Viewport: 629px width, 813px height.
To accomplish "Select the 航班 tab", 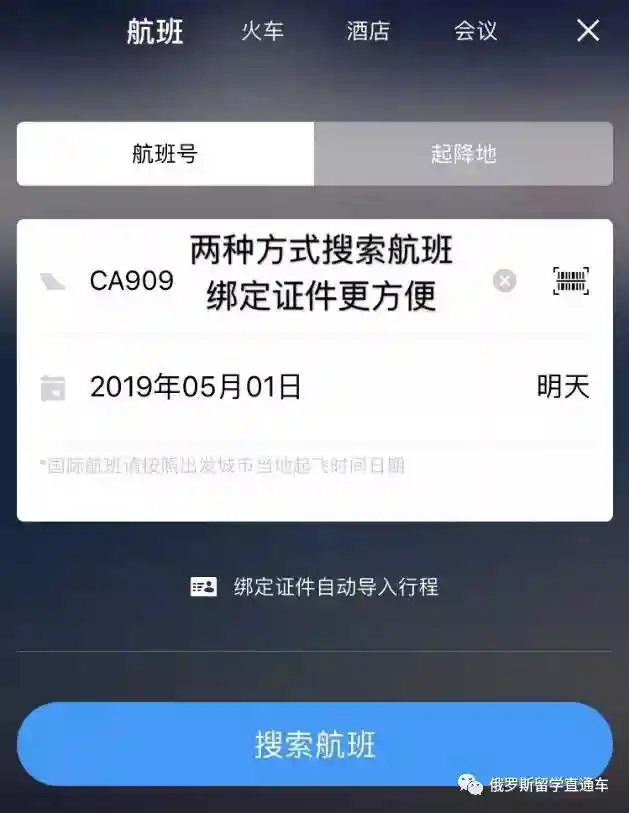I will pyautogui.click(x=155, y=31).
